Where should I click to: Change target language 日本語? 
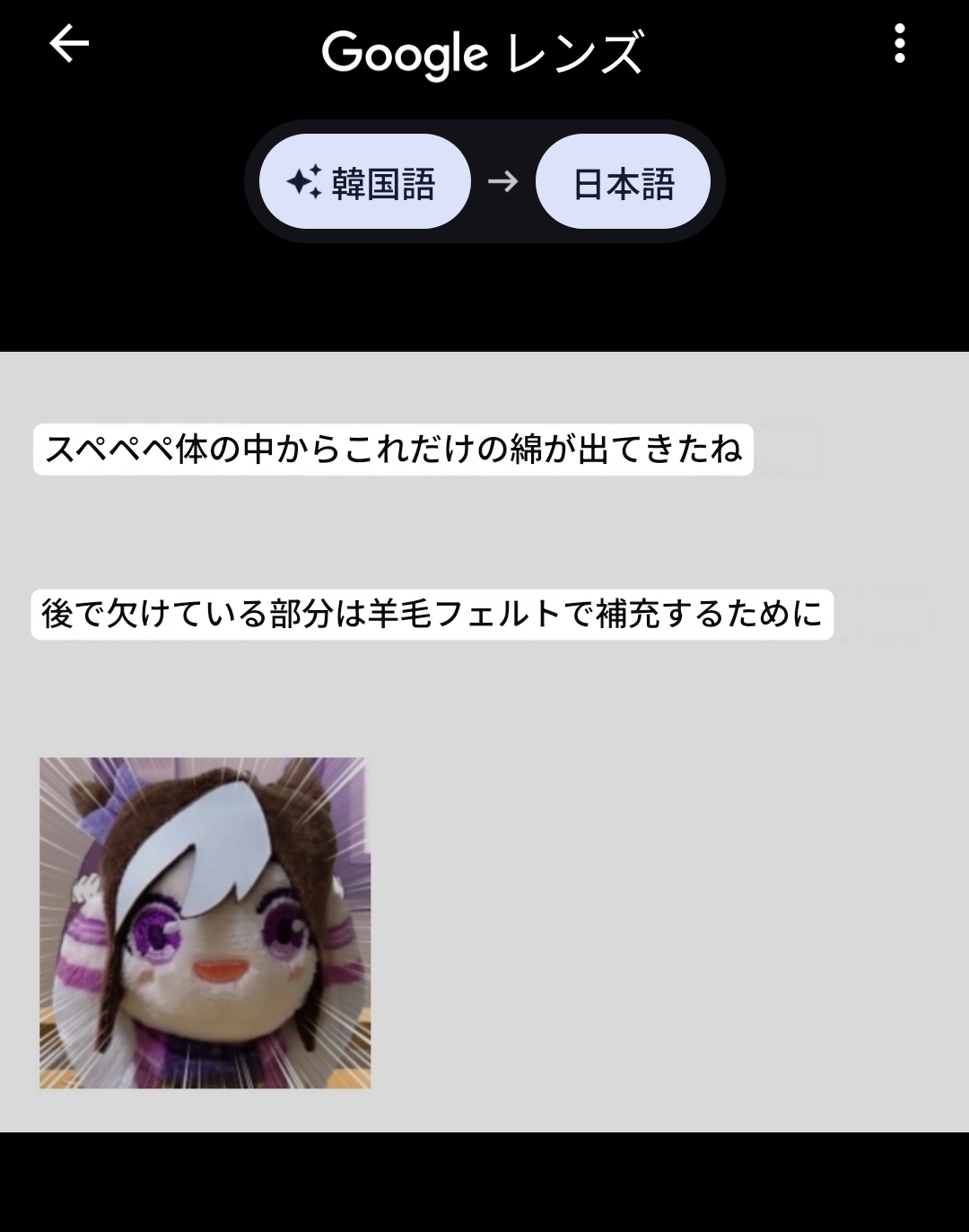coord(623,182)
